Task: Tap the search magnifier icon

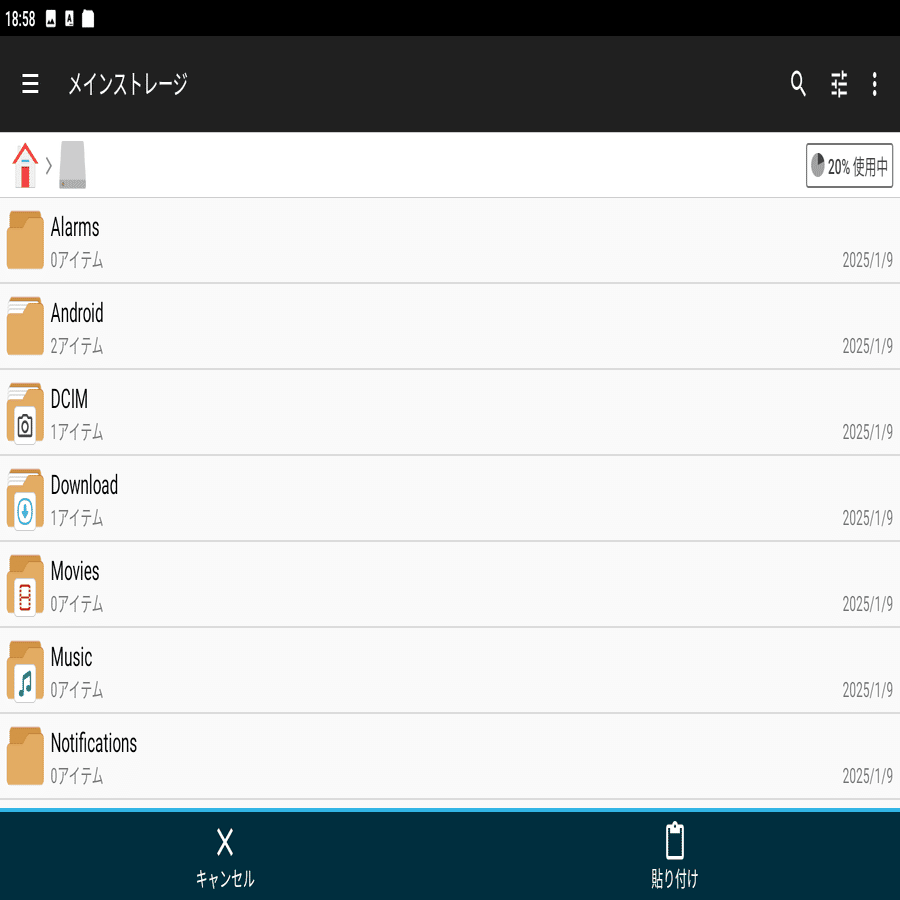Action: [x=798, y=84]
